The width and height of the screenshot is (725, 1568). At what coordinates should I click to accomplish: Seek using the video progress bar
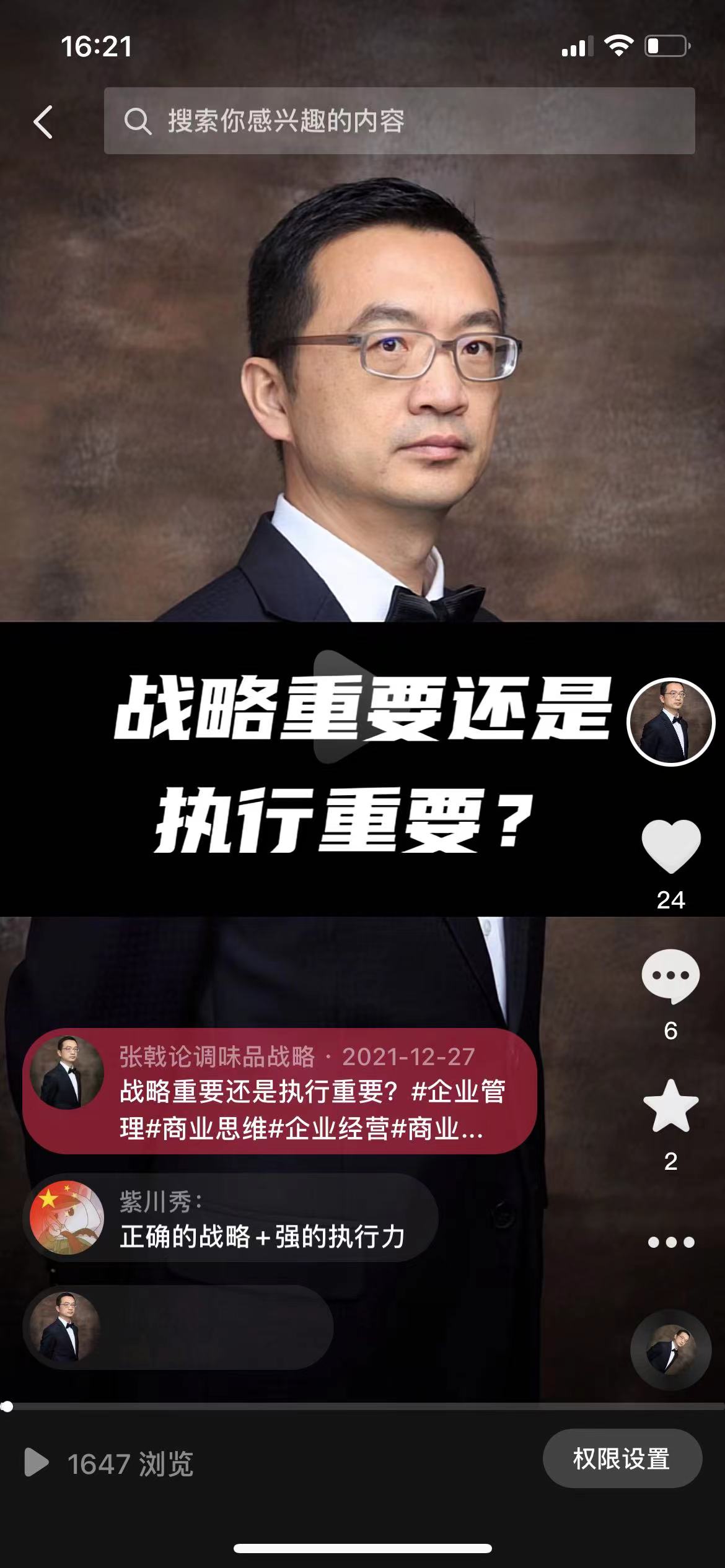point(362,1407)
